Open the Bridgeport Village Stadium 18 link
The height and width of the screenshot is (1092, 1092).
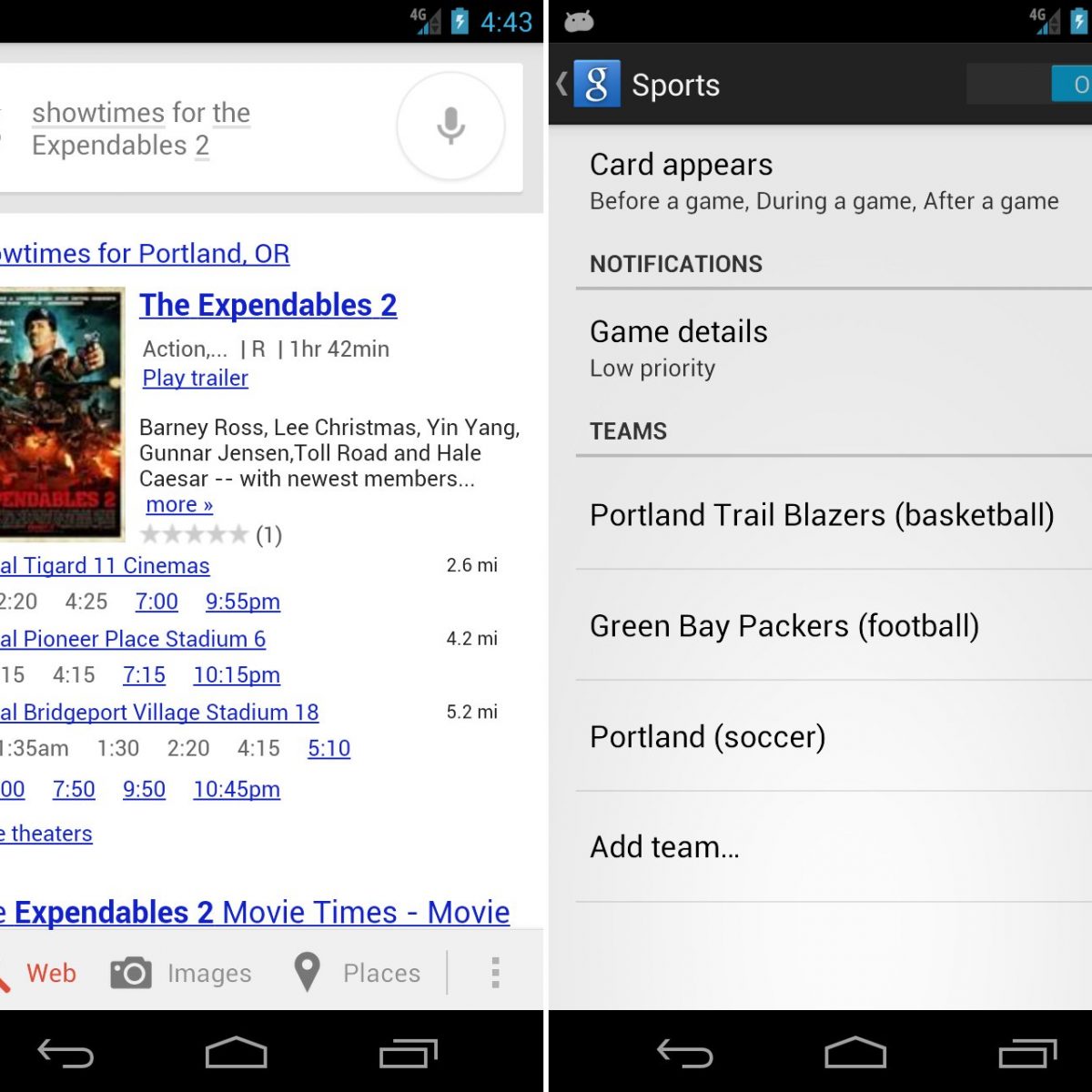[x=159, y=712]
